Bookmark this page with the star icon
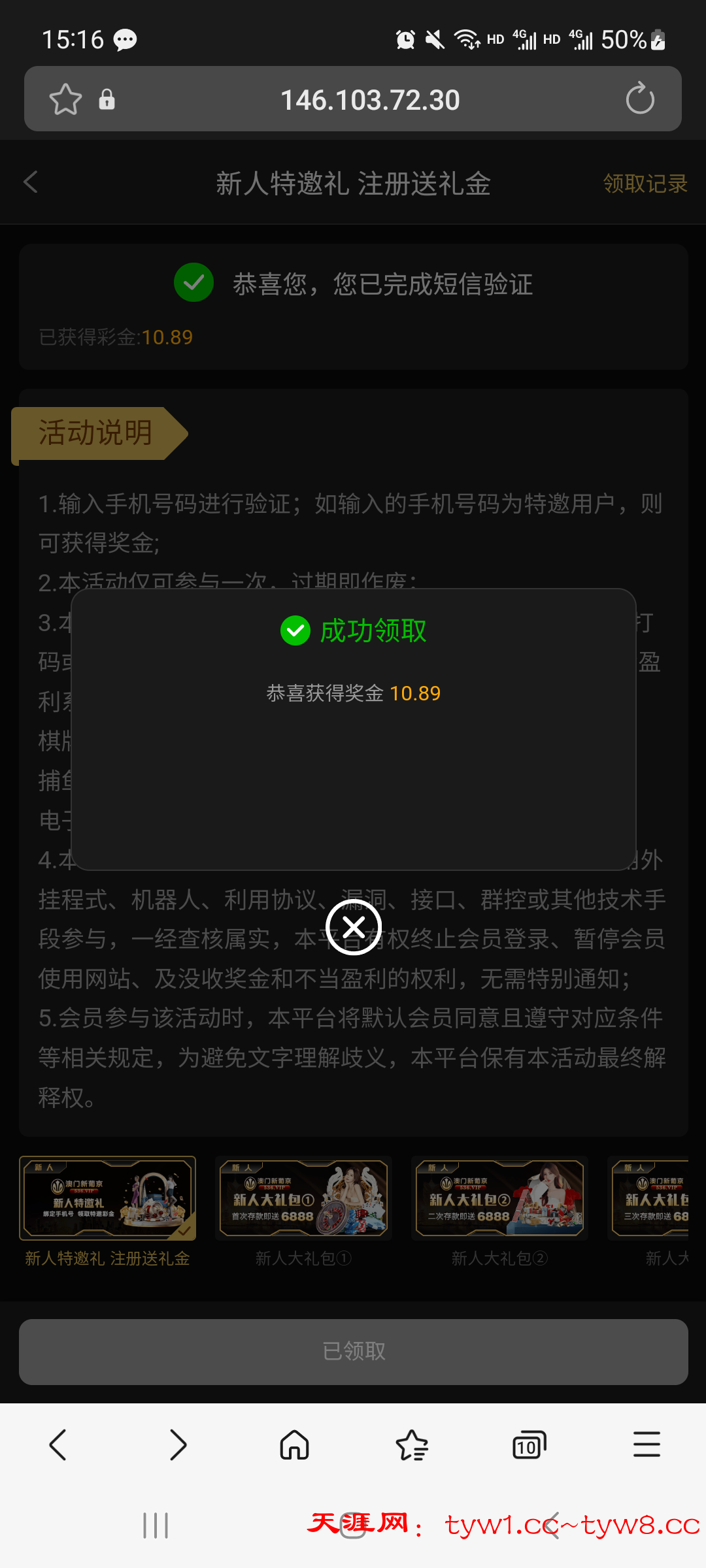 coord(65,99)
